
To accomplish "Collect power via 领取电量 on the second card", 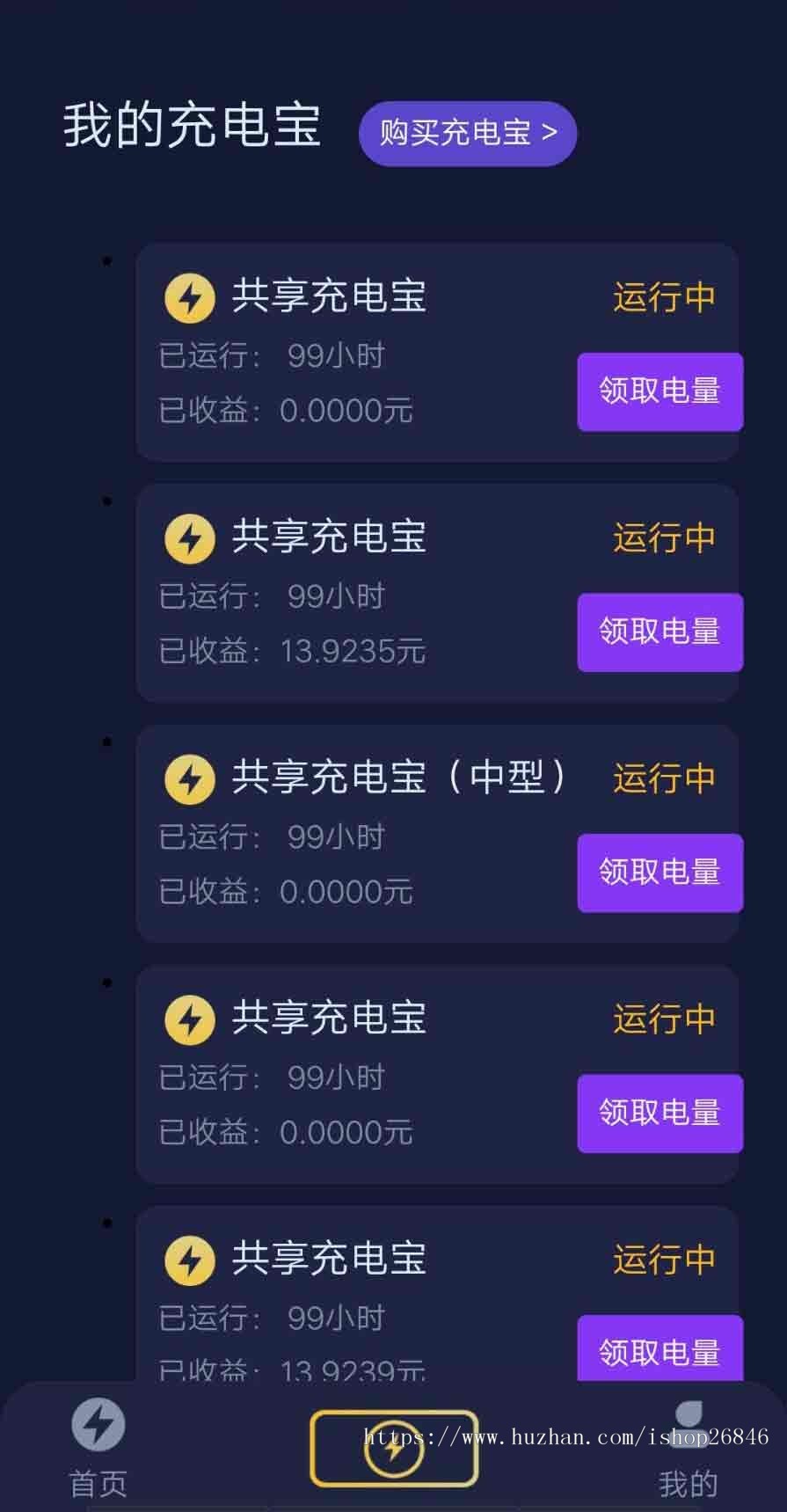I will pyautogui.click(x=659, y=632).
